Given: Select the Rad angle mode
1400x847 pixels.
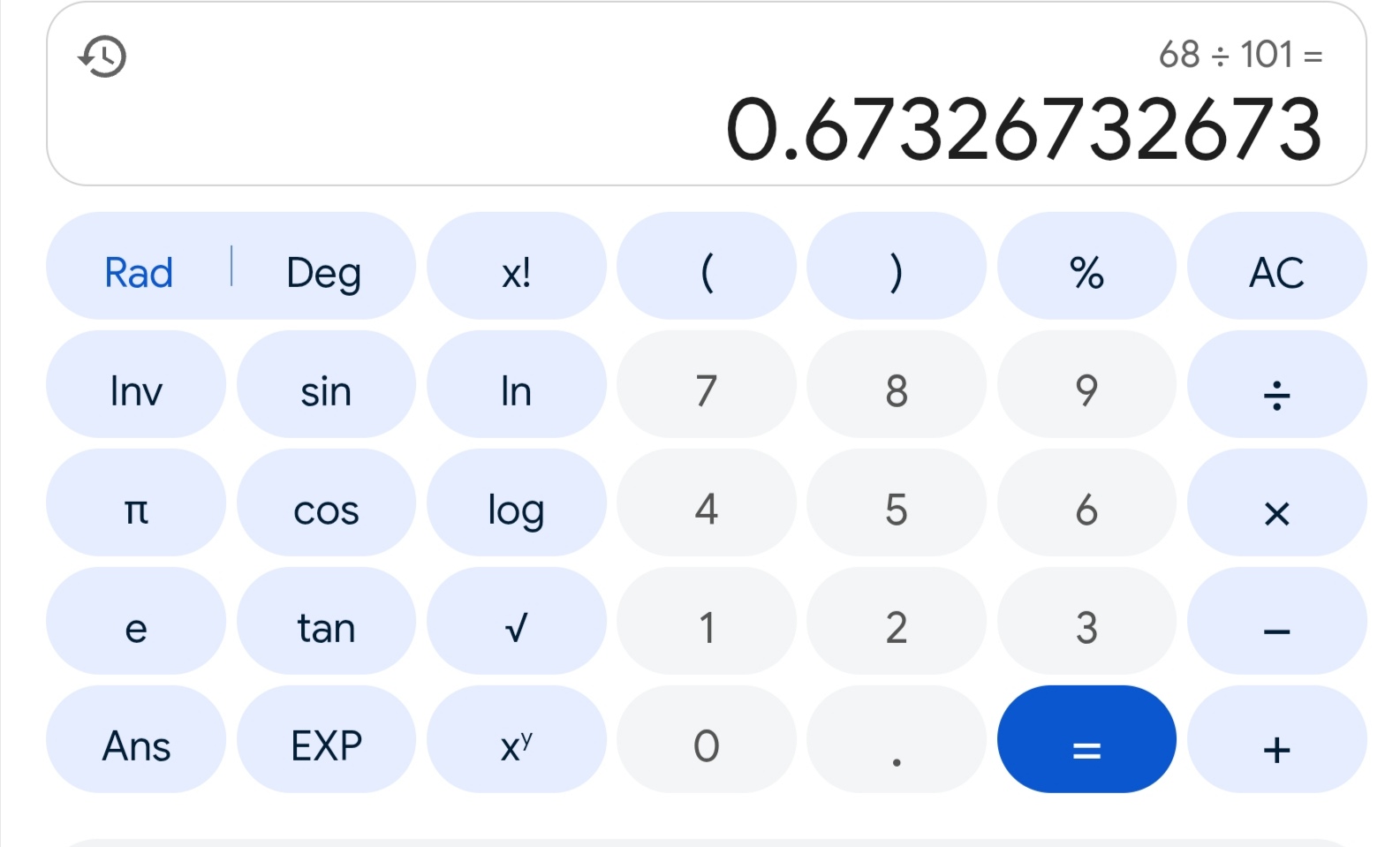Looking at the screenshot, I should coord(139,271).
